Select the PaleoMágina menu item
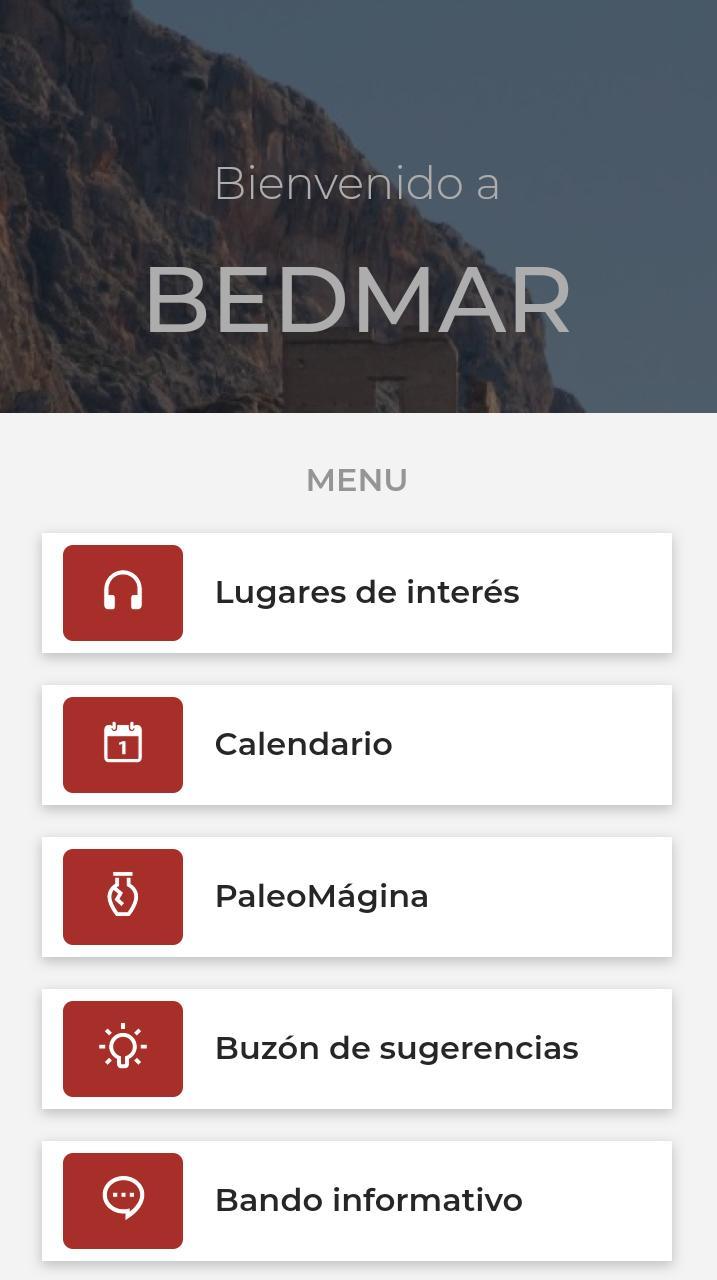The height and width of the screenshot is (1280, 717). click(357, 897)
